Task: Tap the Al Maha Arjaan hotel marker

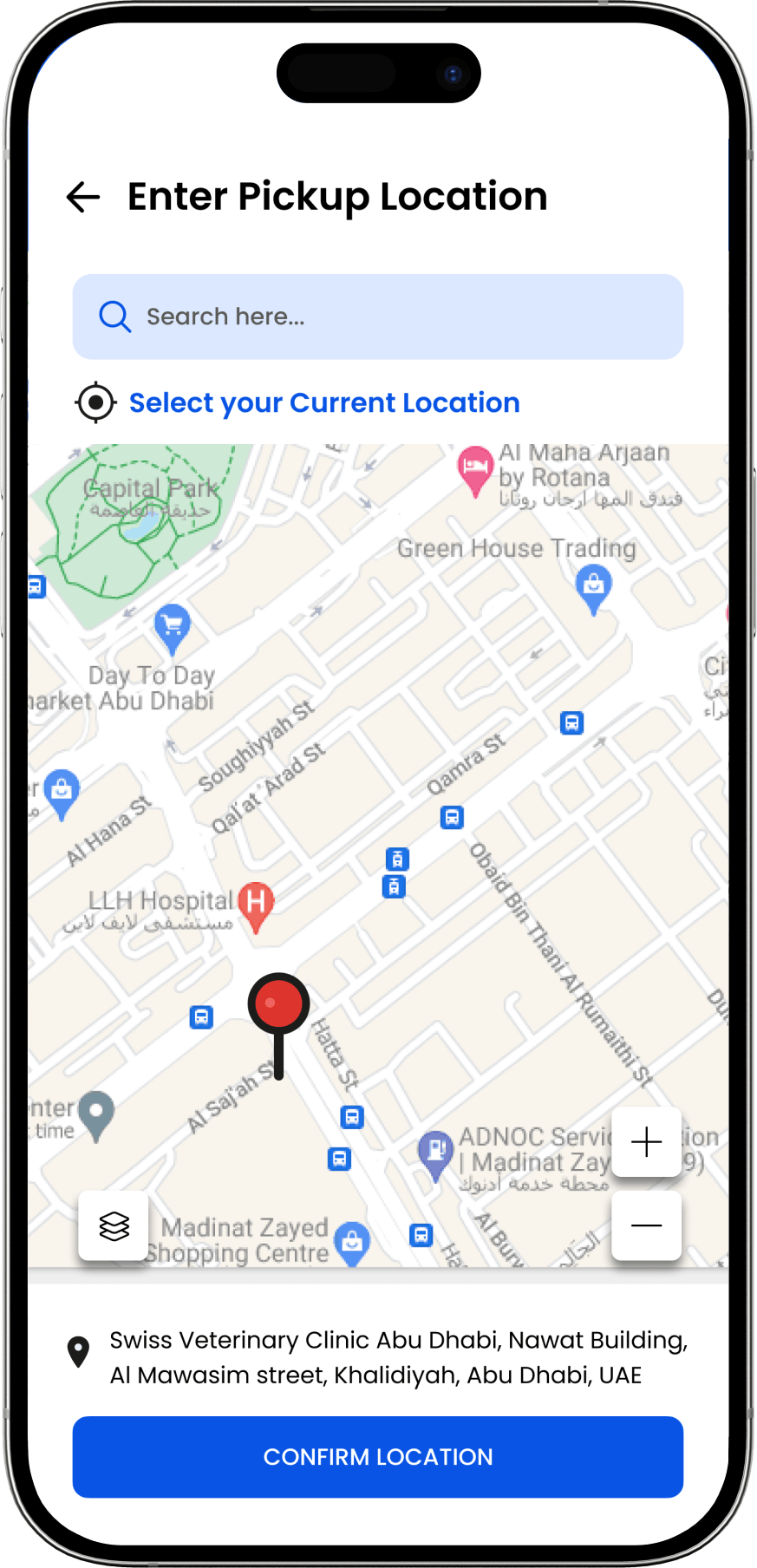Action: tap(474, 467)
